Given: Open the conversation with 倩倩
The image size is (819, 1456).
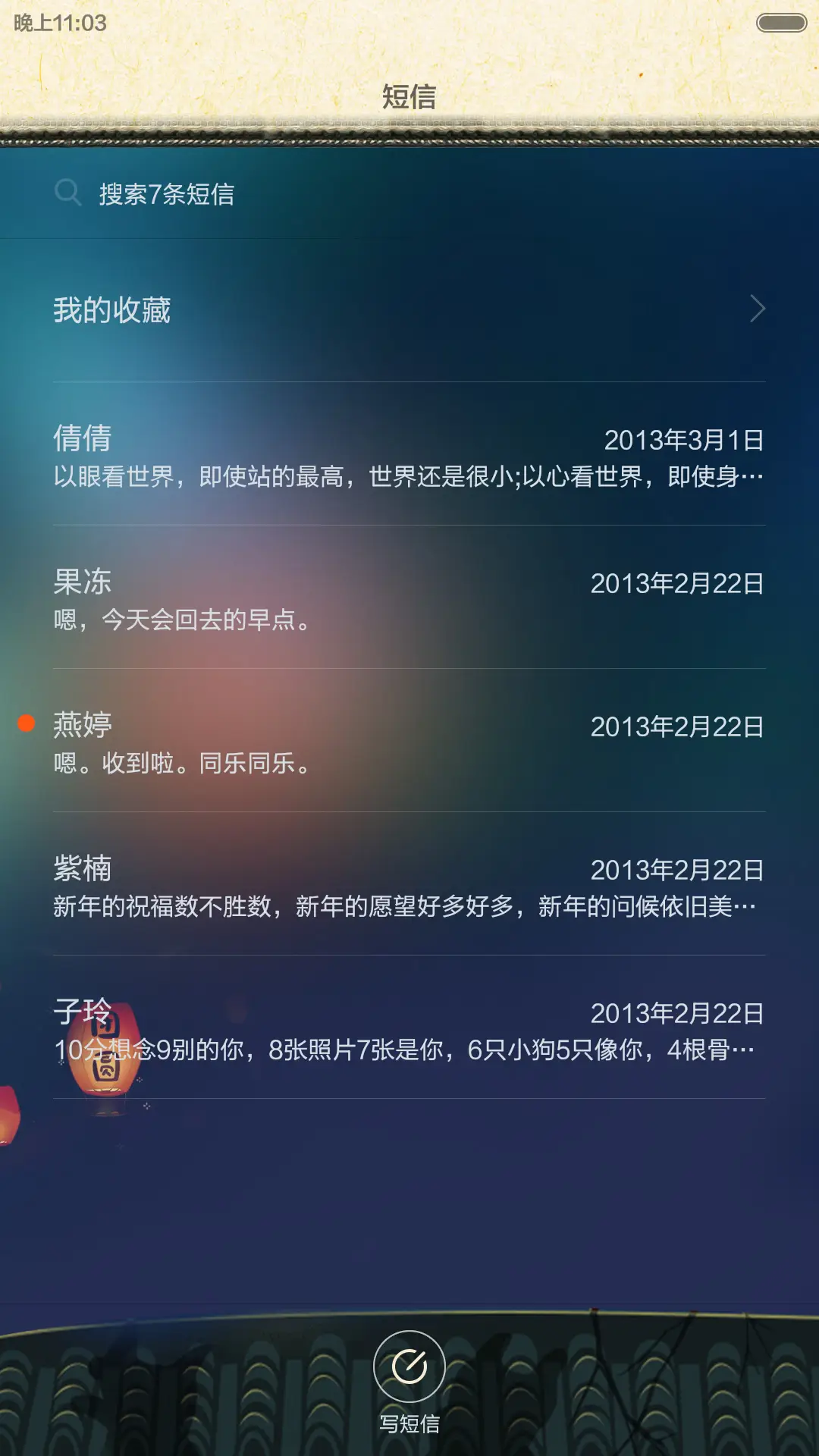Looking at the screenshot, I should (x=409, y=455).
